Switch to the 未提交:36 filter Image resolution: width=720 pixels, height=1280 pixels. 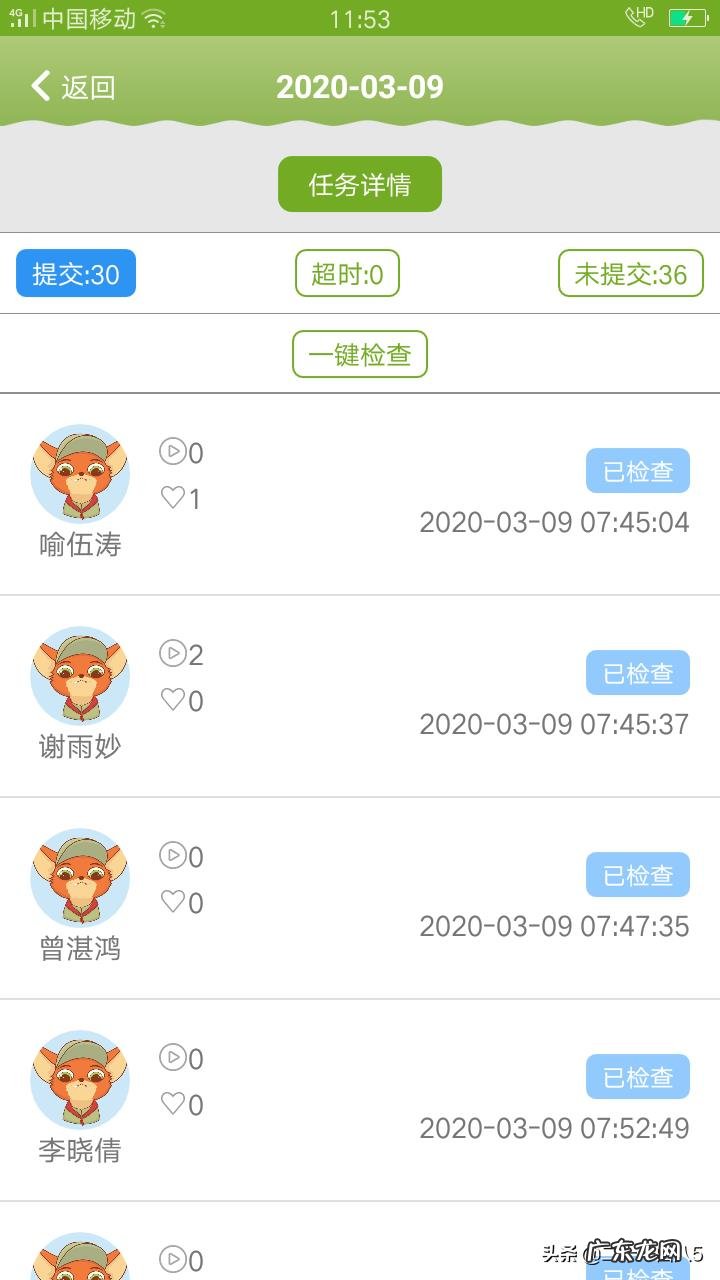[631, 273]
